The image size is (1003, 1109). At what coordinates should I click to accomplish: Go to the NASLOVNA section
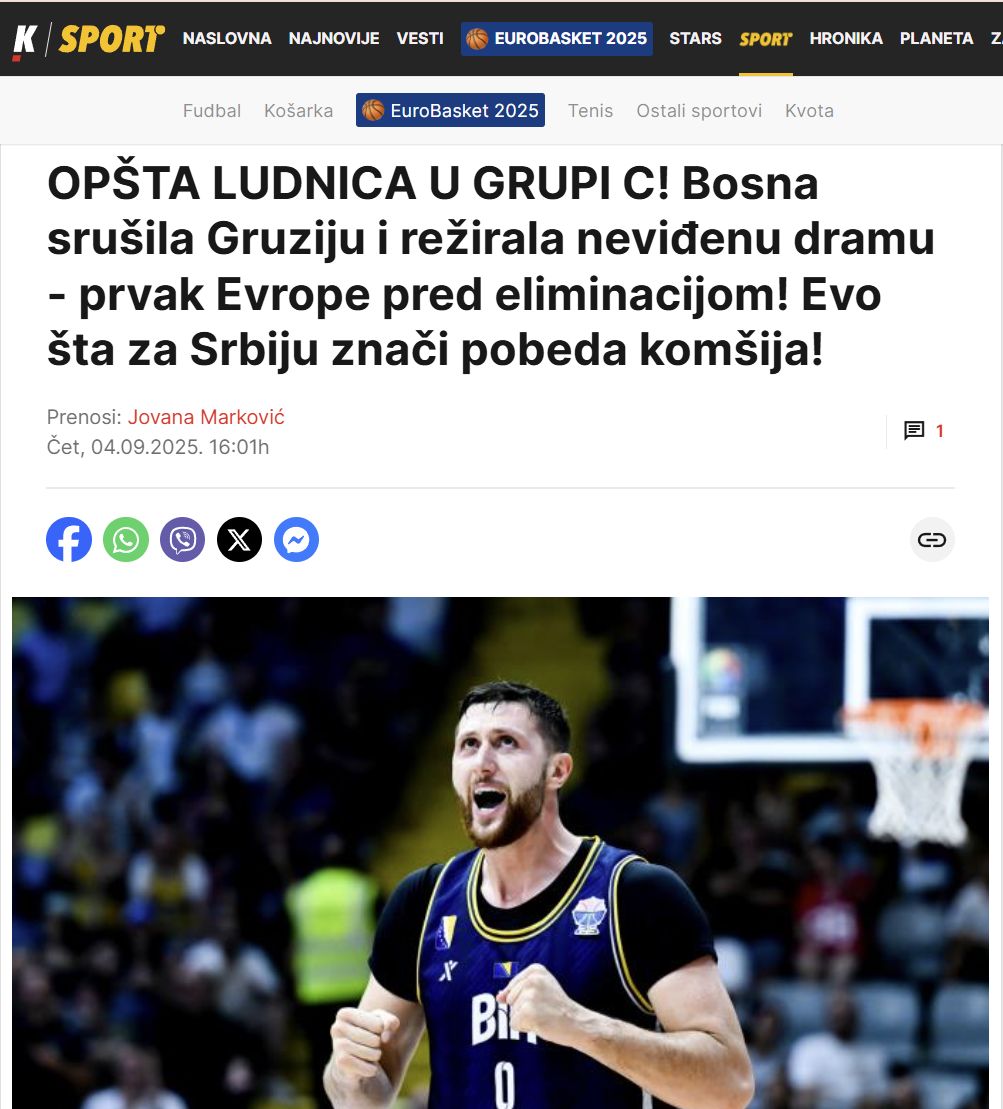(x=227, y=39)
